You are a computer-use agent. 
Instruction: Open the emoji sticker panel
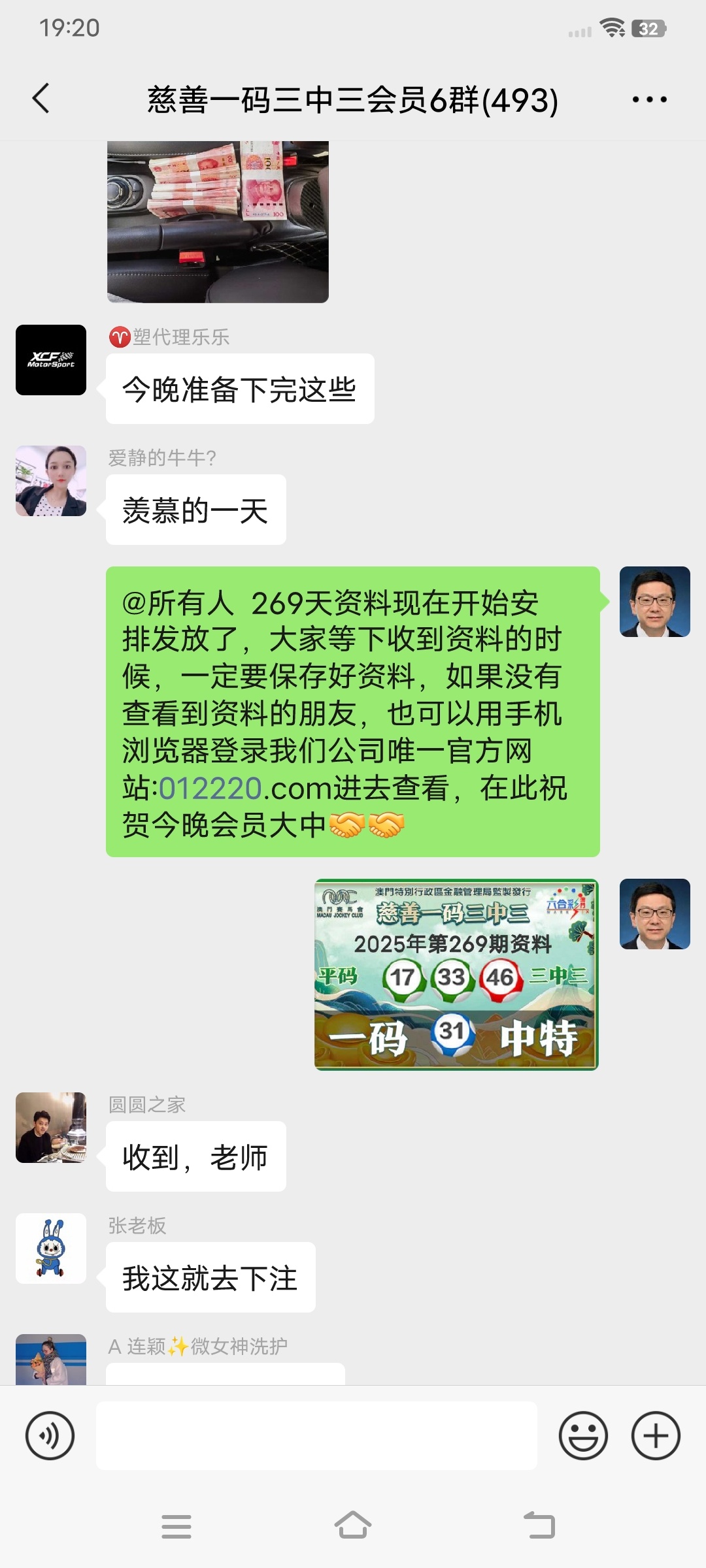pos(583,1436)
